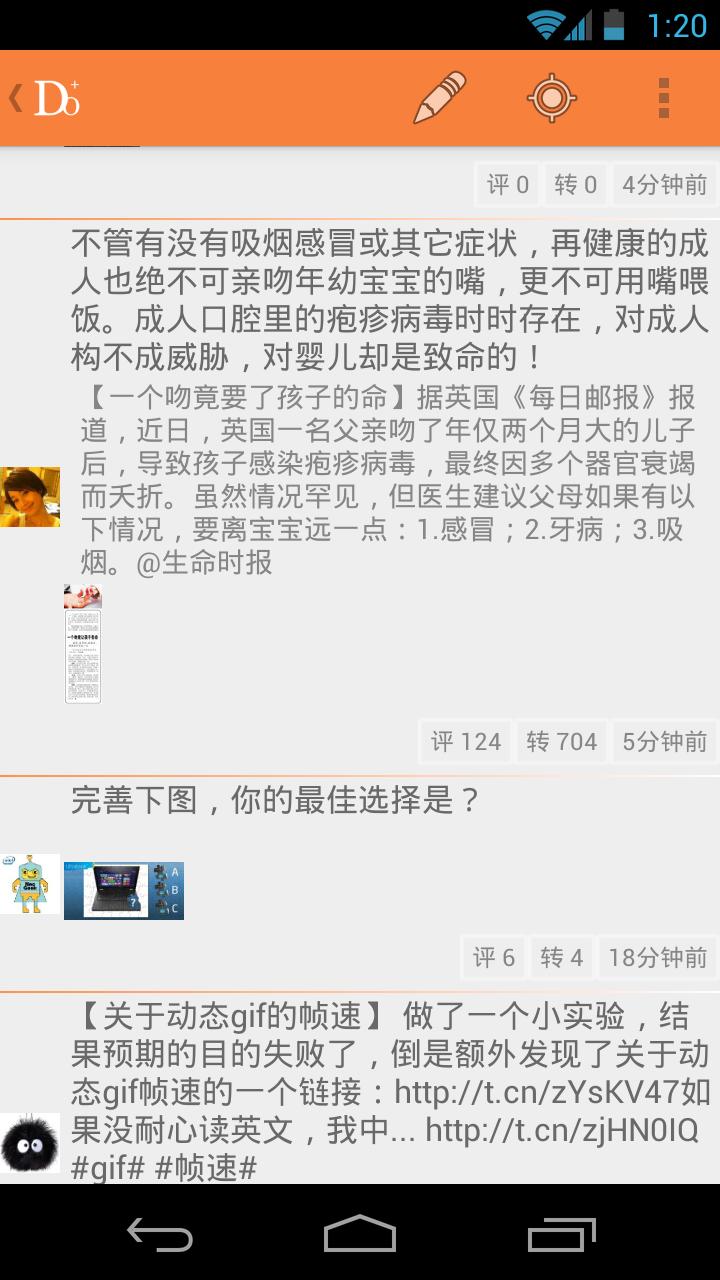Viewport: 720px width, 1280px height.
Task: Tap the system home button
Action: 360,1233
